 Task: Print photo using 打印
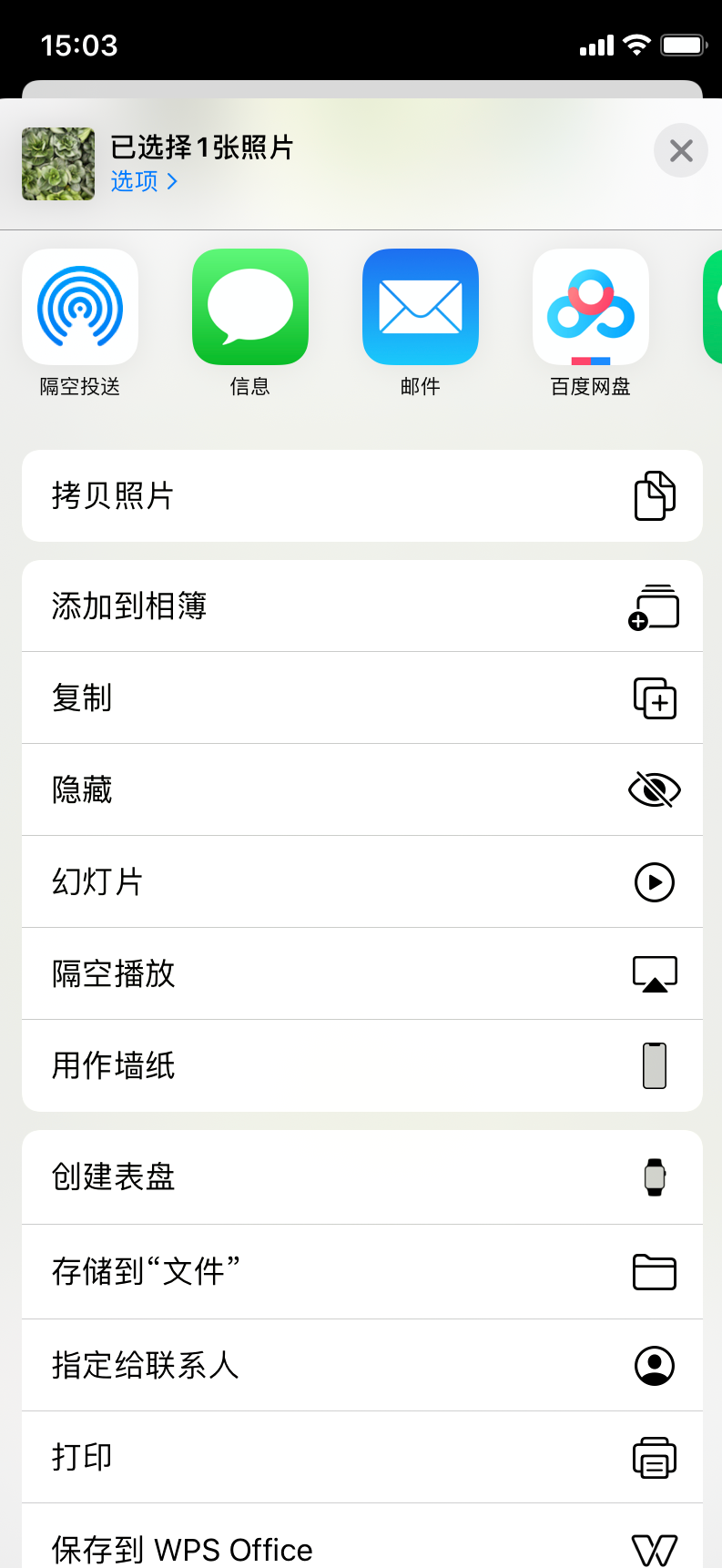click(x=361, y=1458)
